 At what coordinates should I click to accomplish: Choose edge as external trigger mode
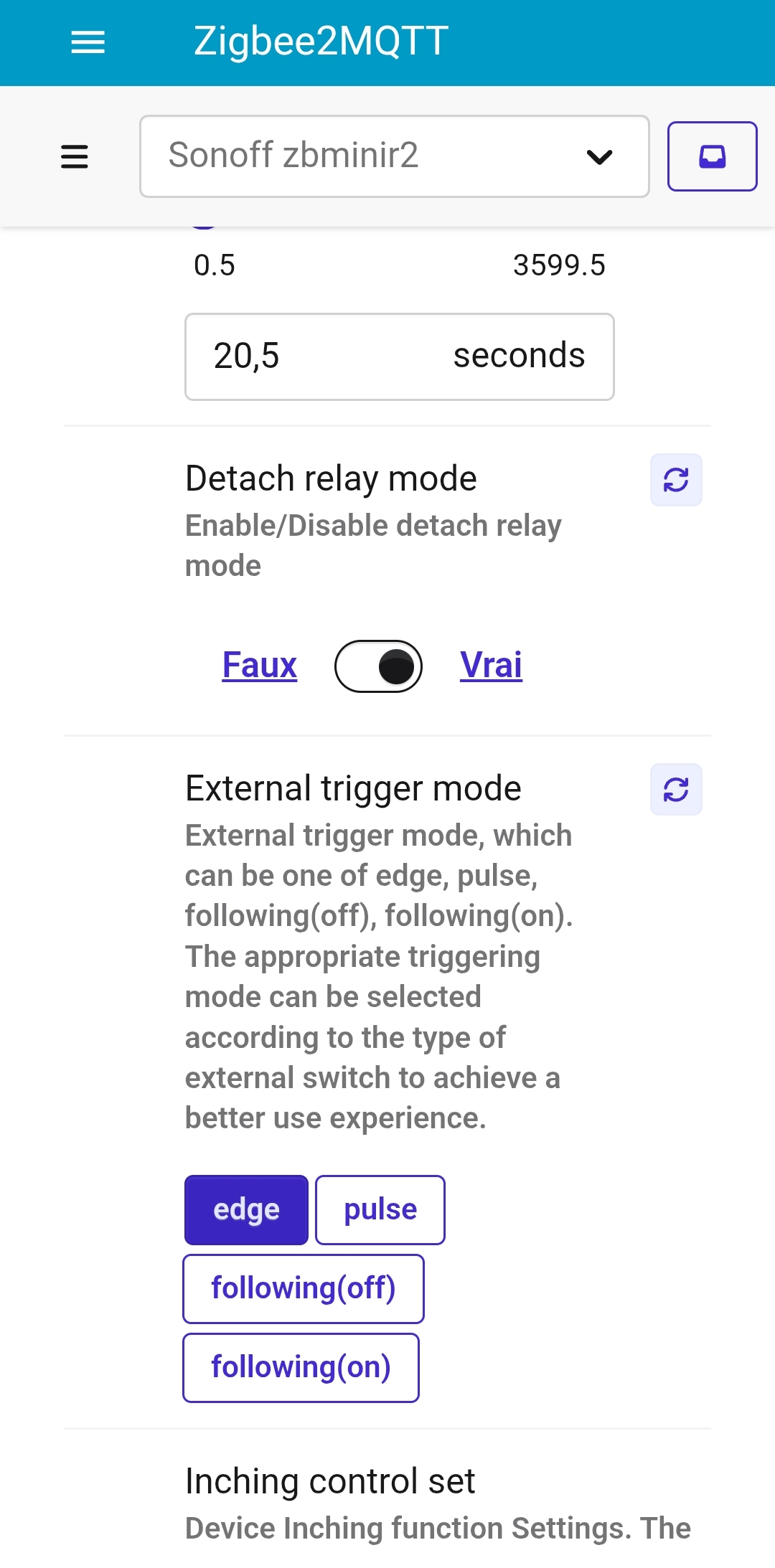[x=246, y=1210]
